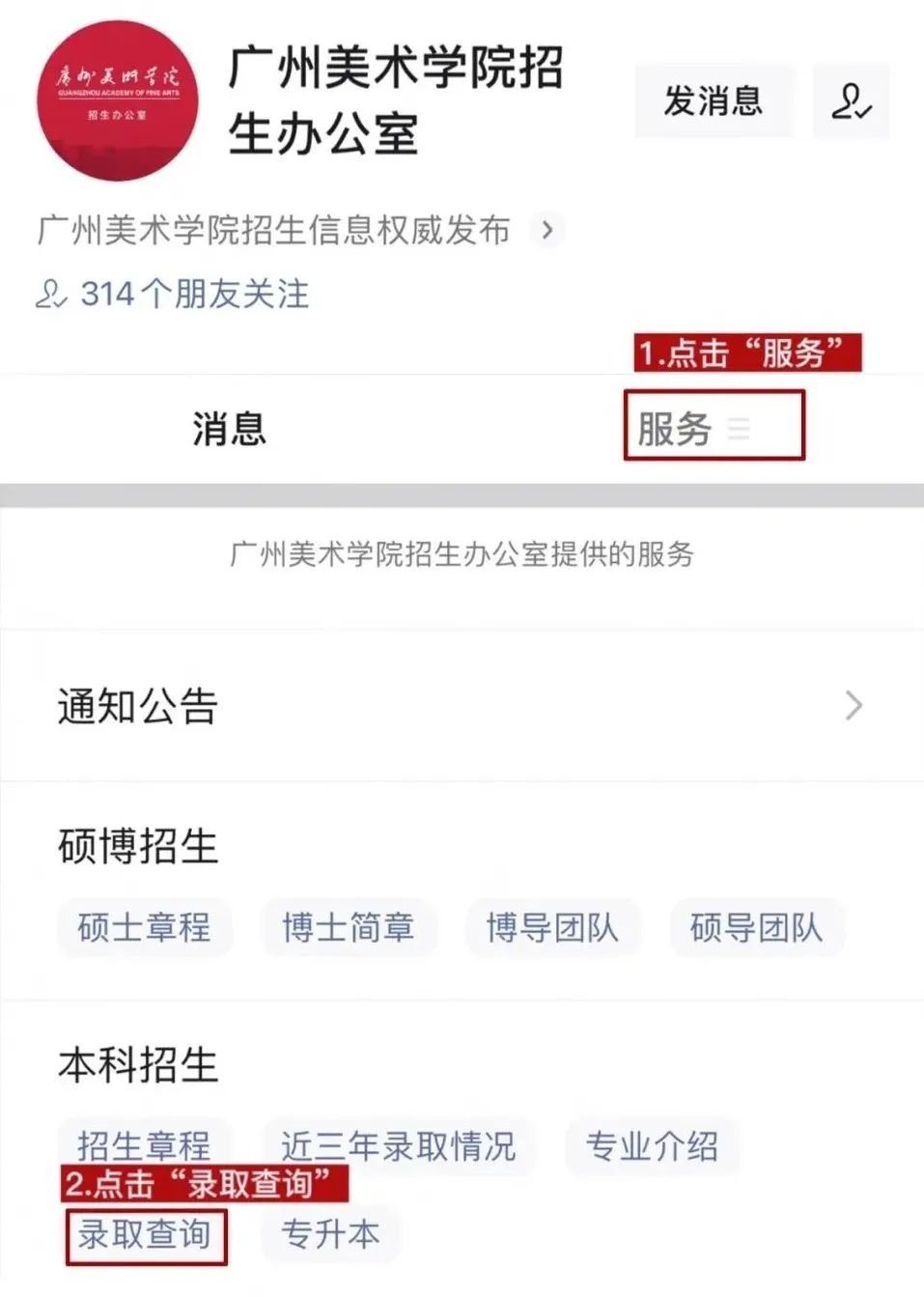The width and height of the screenshot is (924, 1297).
Task: View the 314 friends following this account
Action: click(174, 294)
